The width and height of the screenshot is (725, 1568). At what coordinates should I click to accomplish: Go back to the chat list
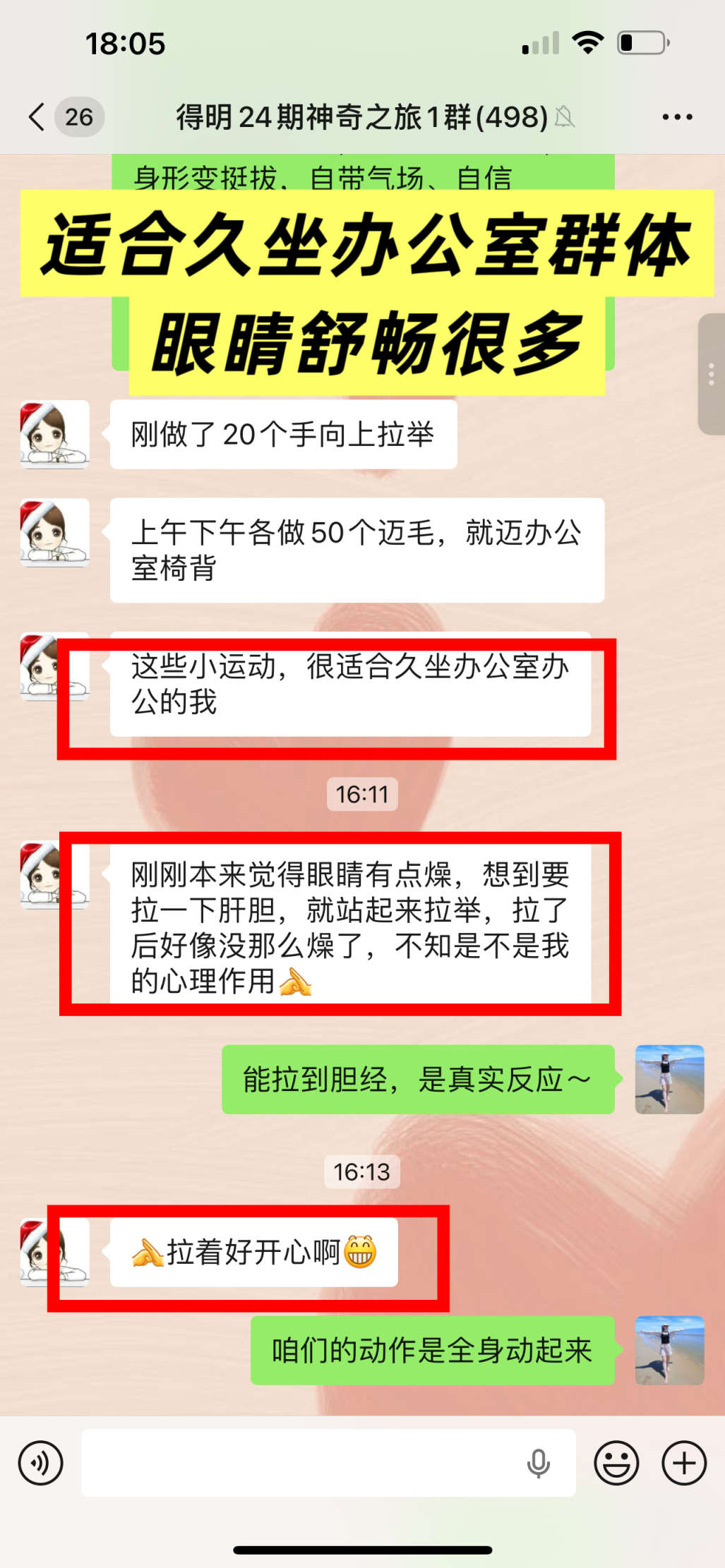click(37, 116)
